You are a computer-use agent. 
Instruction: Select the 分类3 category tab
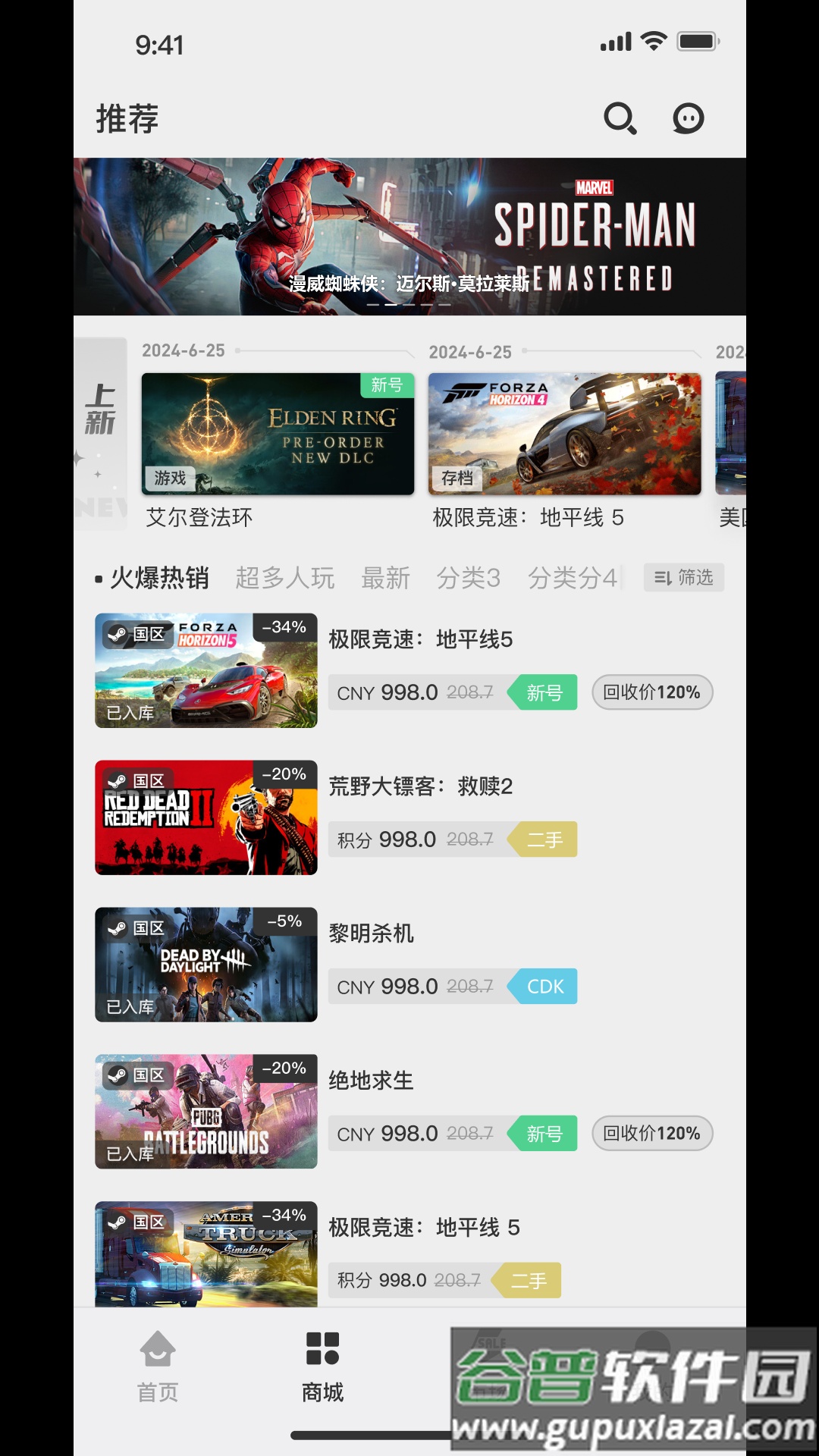tap(469, 578)
